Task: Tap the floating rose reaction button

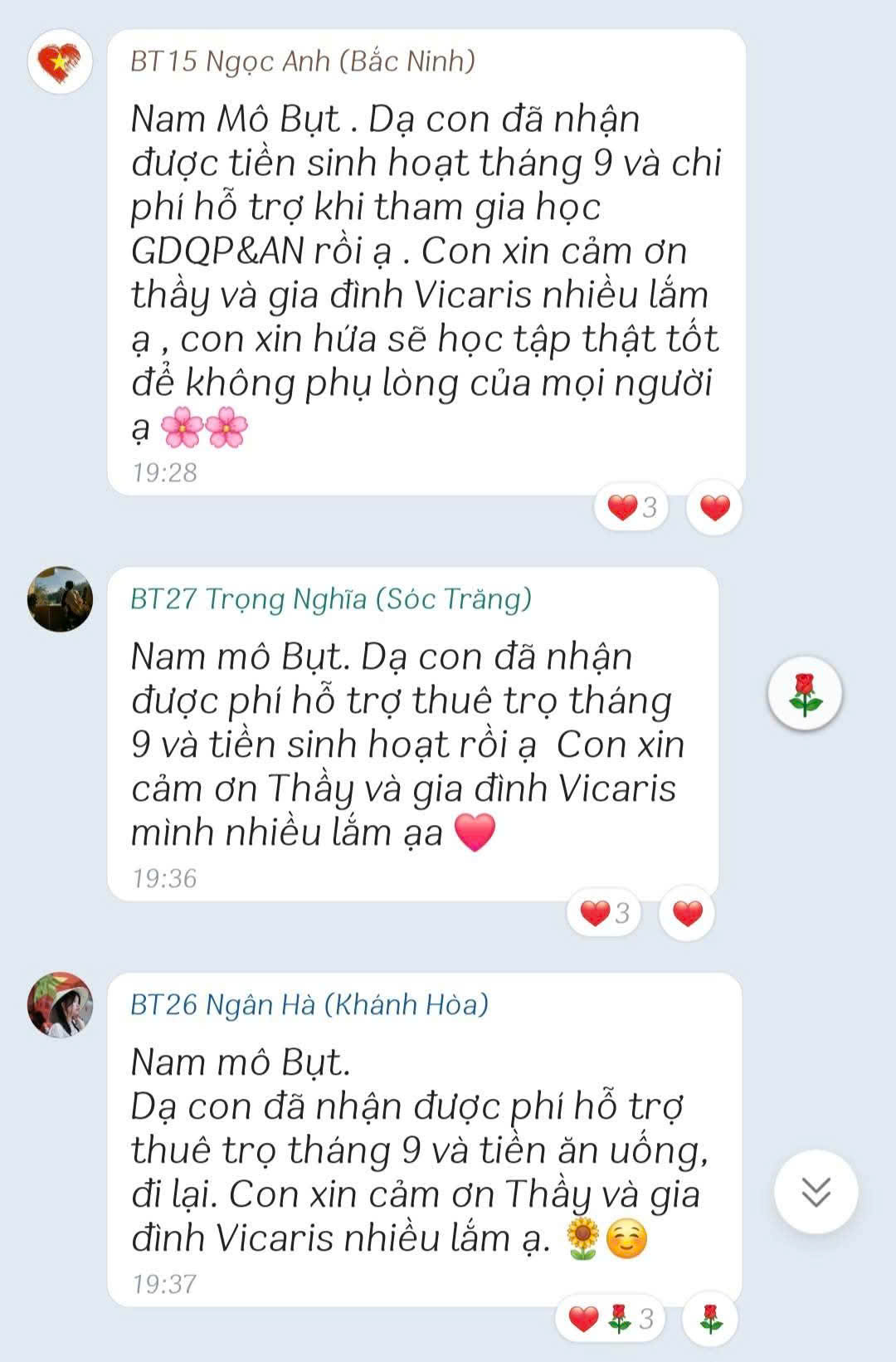Action: pos(805,694)
